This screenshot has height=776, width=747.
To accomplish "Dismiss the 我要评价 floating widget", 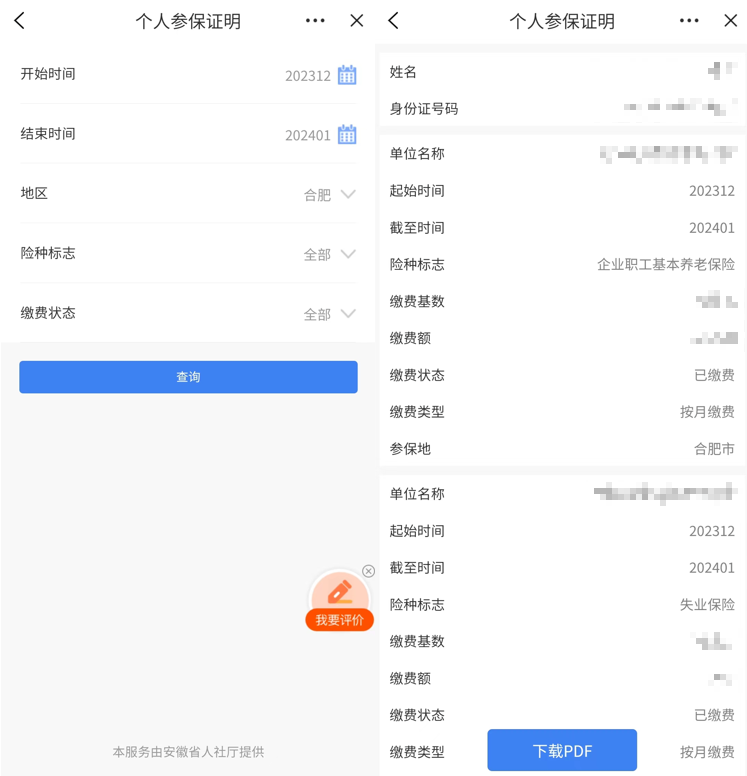I will (368, 571).
